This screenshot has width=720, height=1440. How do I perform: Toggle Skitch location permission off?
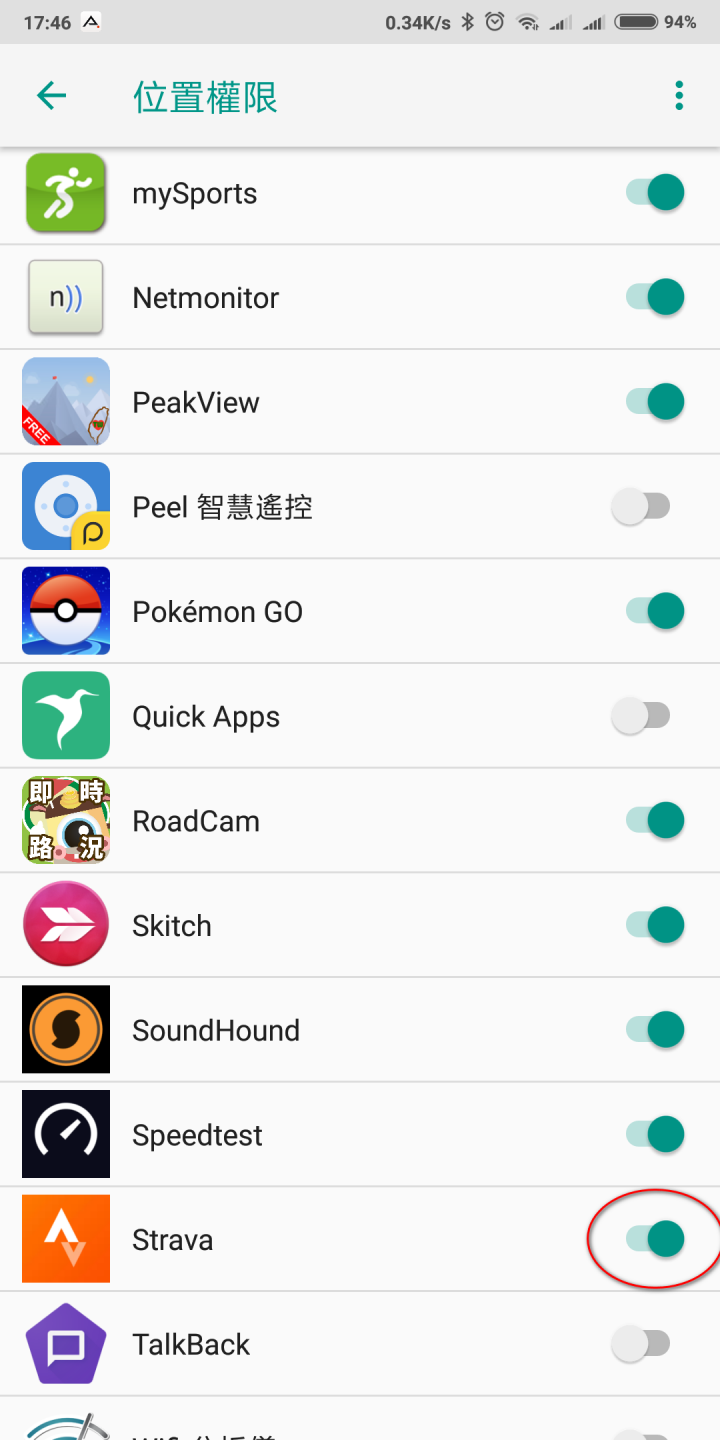coord(655,925)
